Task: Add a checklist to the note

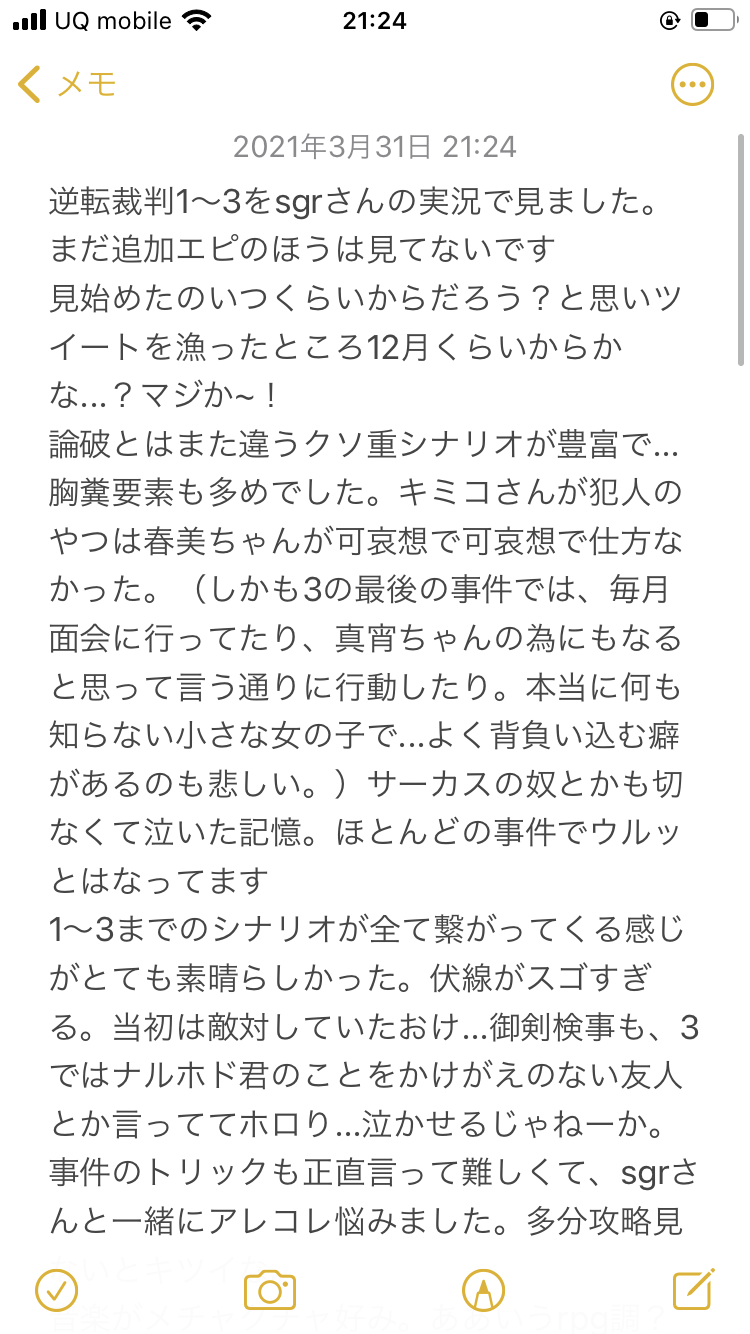Action: click(x=56, y=1290)
